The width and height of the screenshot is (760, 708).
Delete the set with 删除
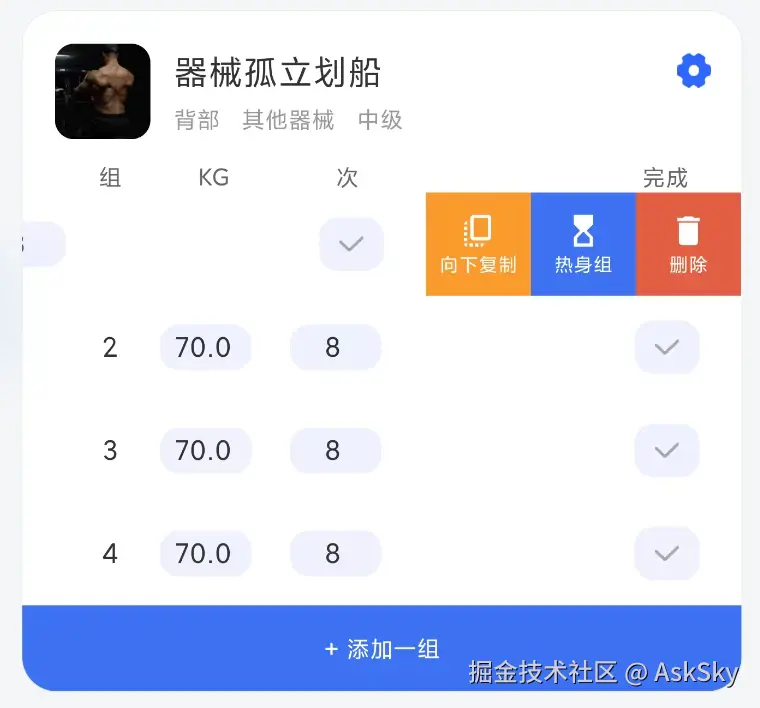tap(688, 244)
